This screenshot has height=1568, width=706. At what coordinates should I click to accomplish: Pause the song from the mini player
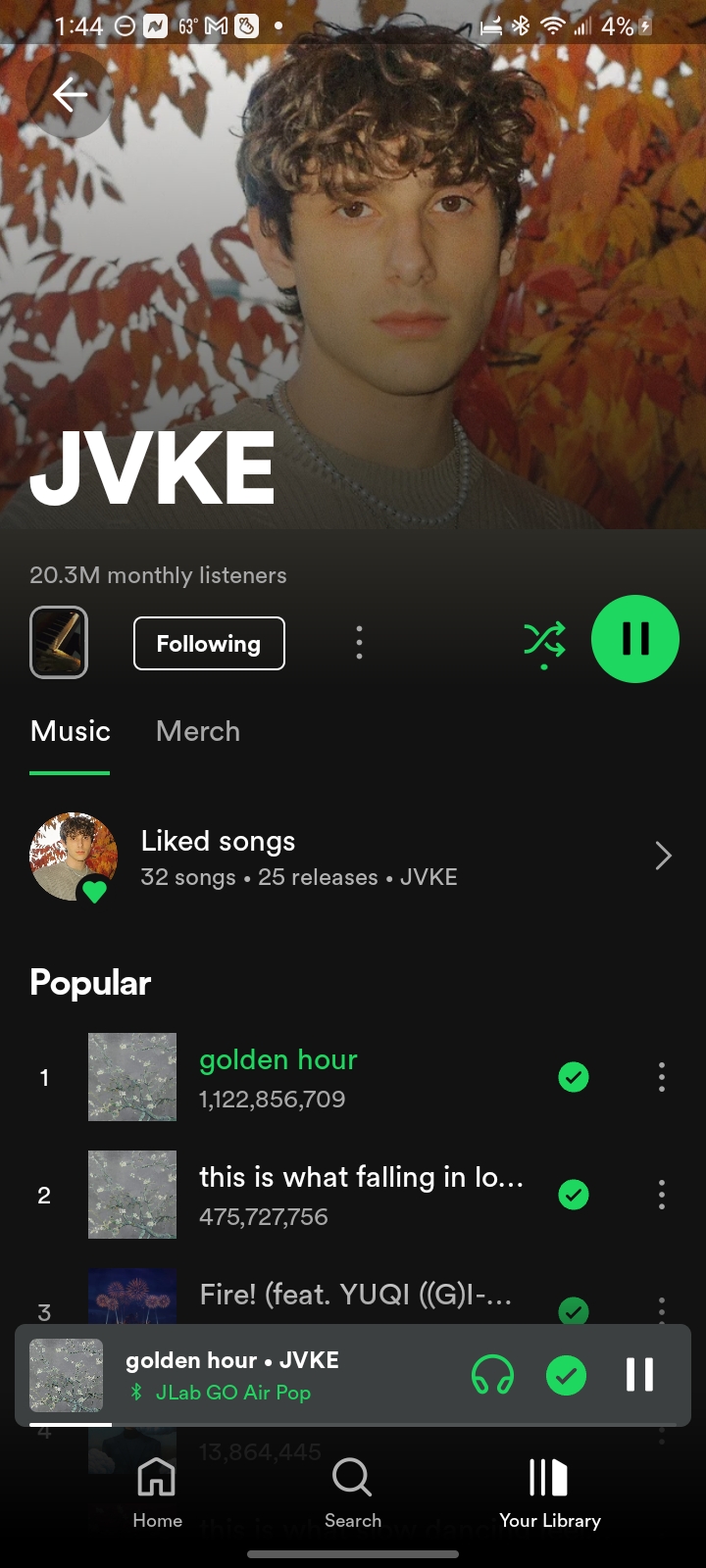coord(639,1375)
